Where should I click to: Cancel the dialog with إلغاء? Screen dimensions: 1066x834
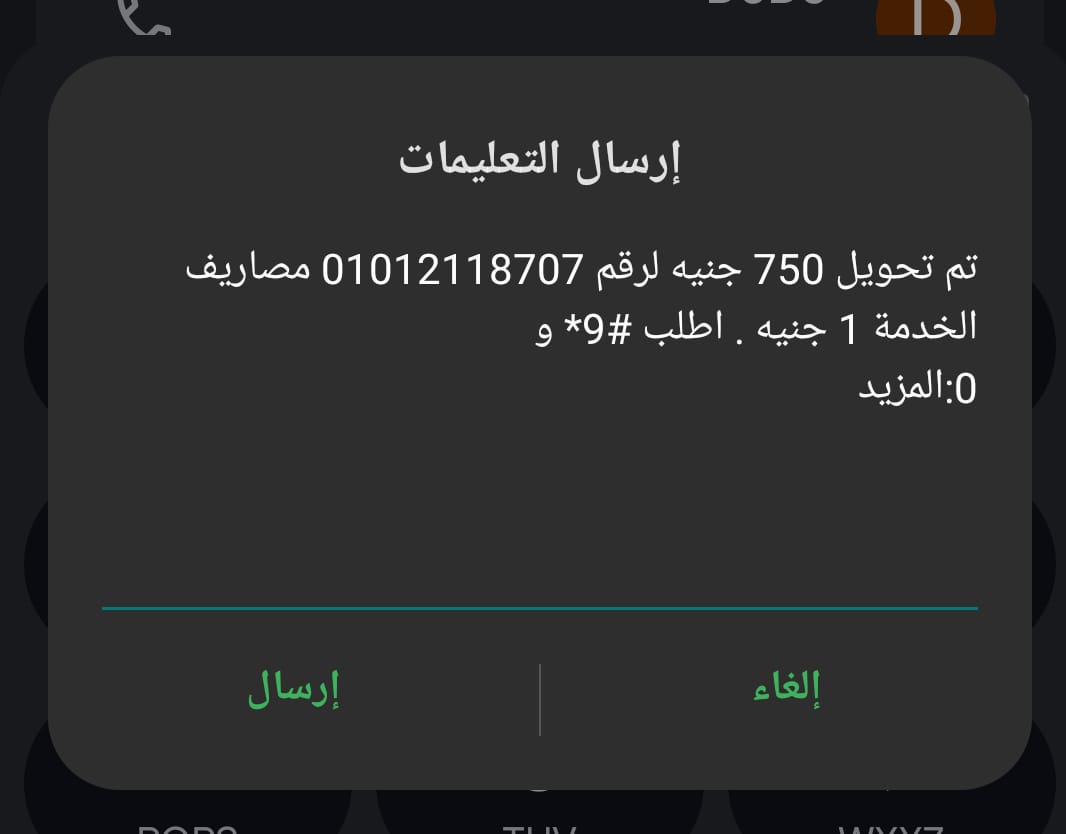pos(786,688)
